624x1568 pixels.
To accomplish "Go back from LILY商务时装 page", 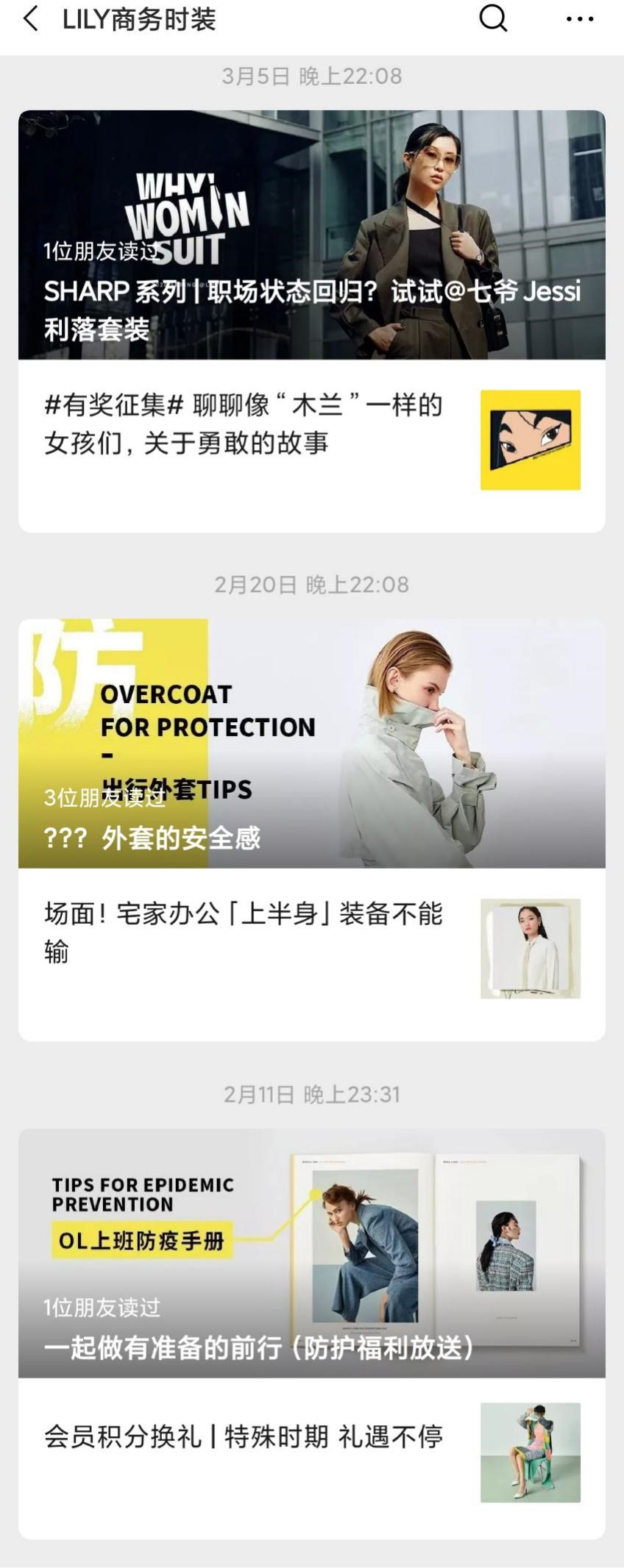I will (x=31, y=18).
